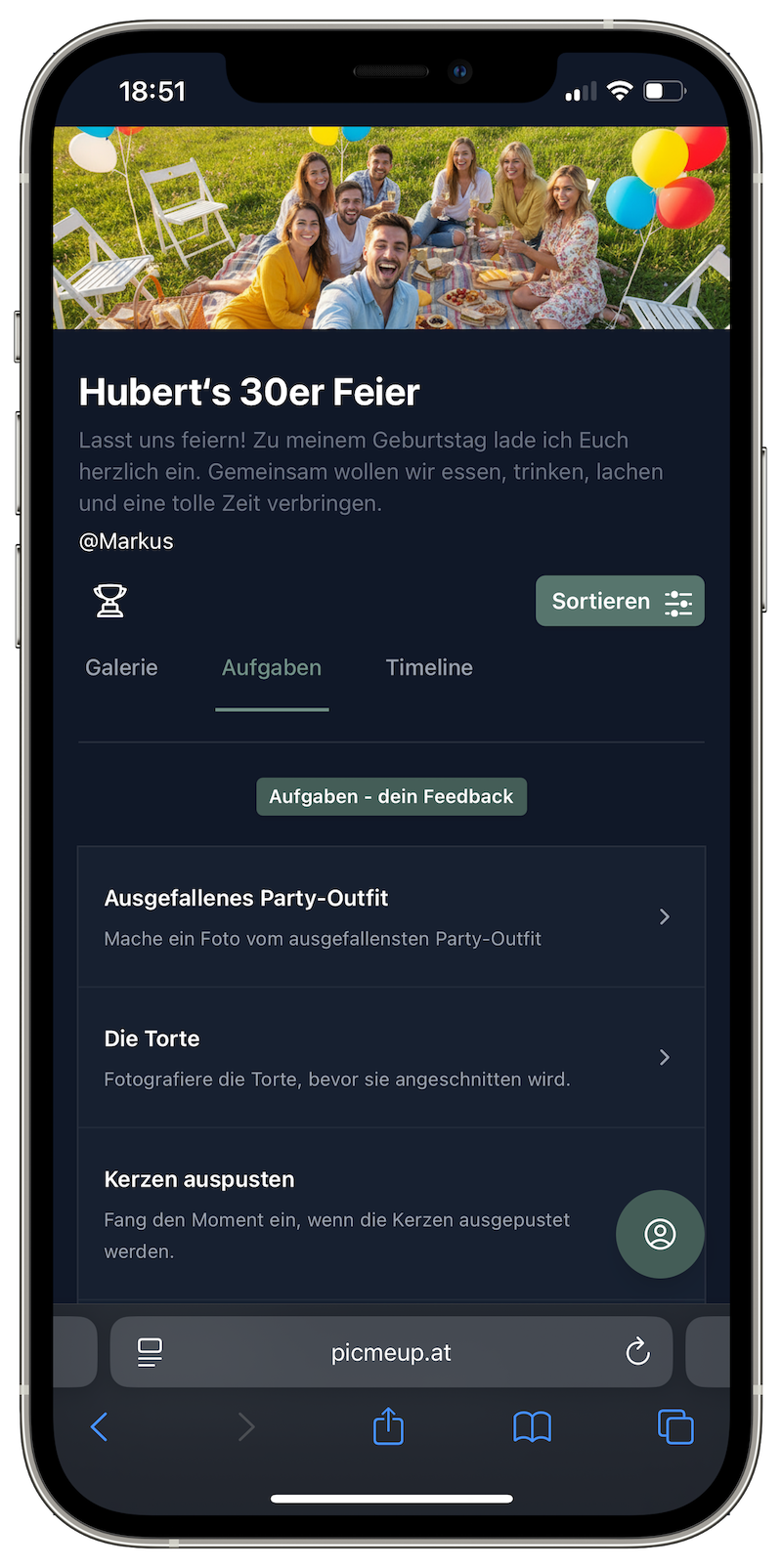This screenshot has width=782, height=1568.
Task: Reload the page in Safari
Action: (637, 1352)
